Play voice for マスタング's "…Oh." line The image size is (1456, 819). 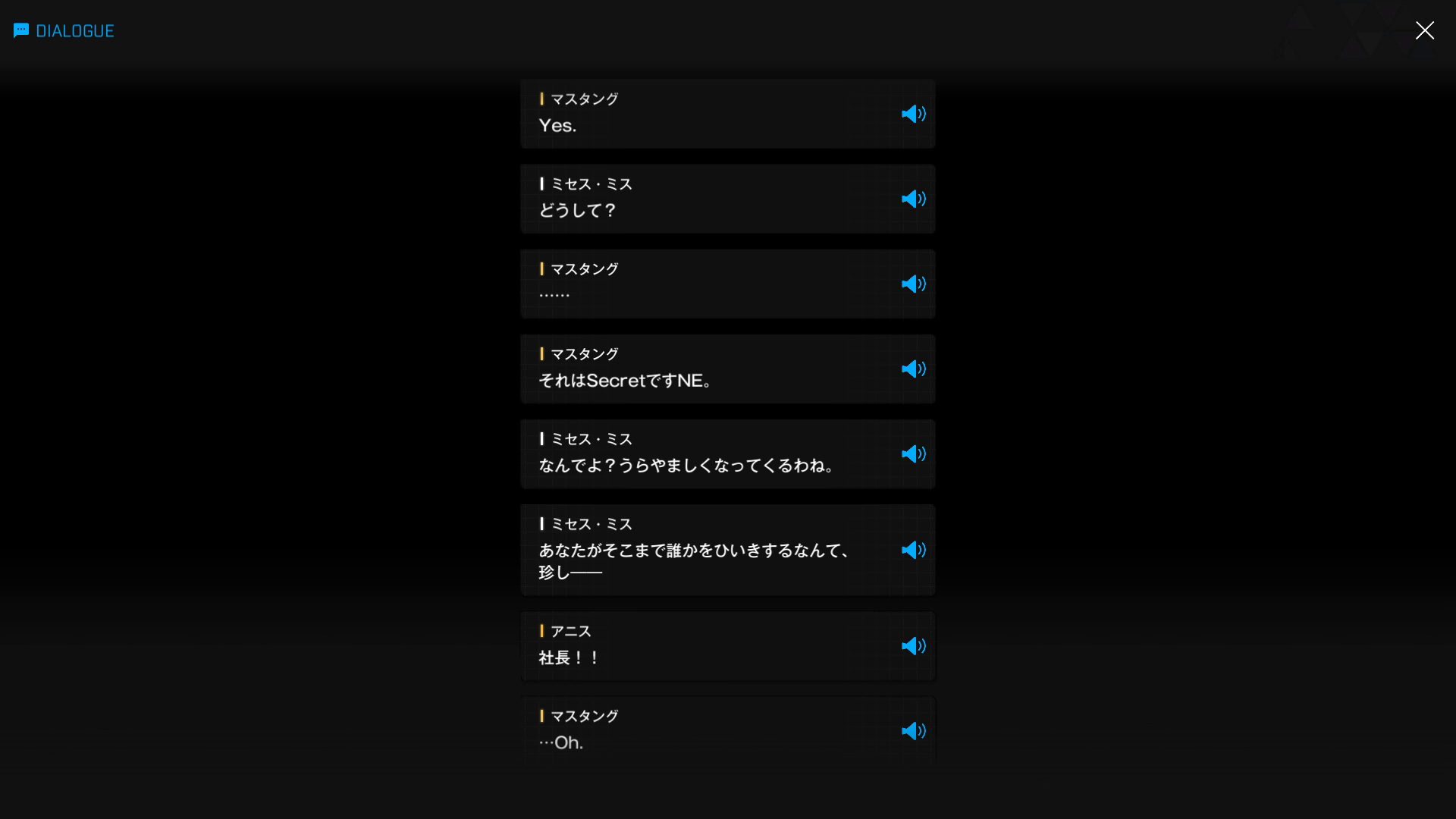913,731
